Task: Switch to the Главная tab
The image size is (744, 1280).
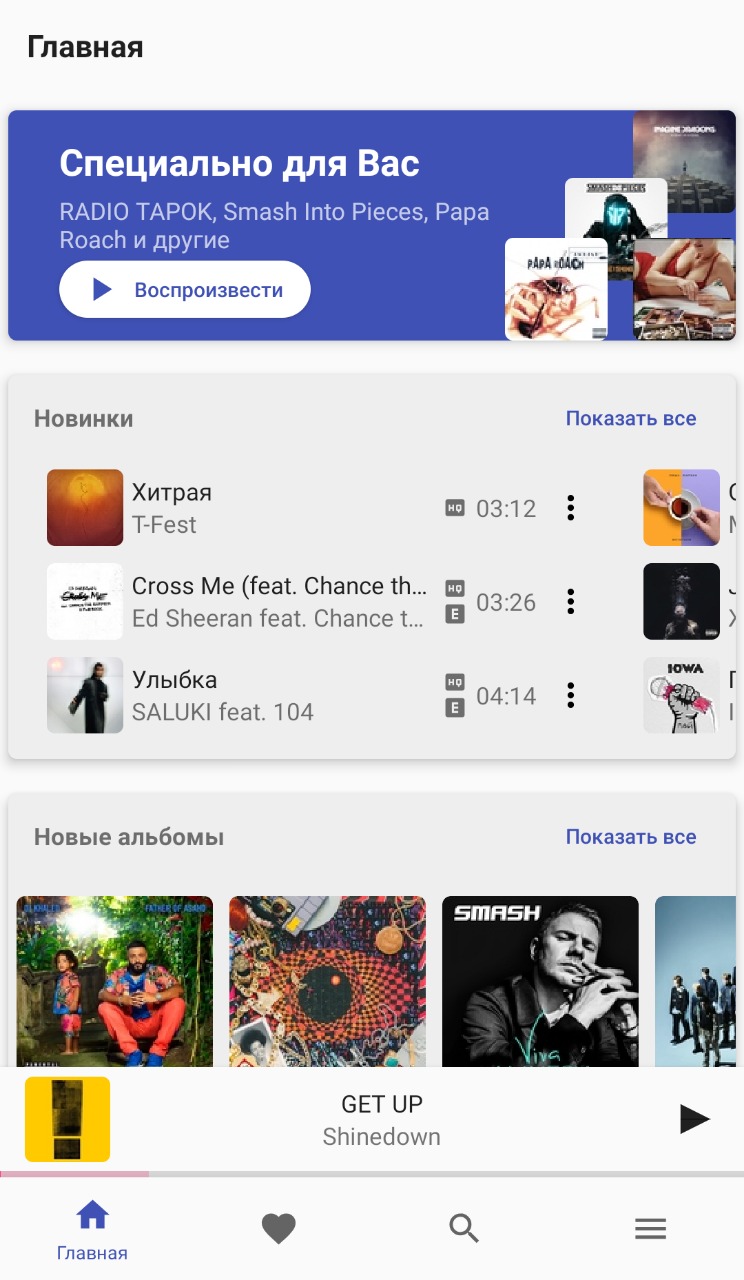Action: 92,1230
